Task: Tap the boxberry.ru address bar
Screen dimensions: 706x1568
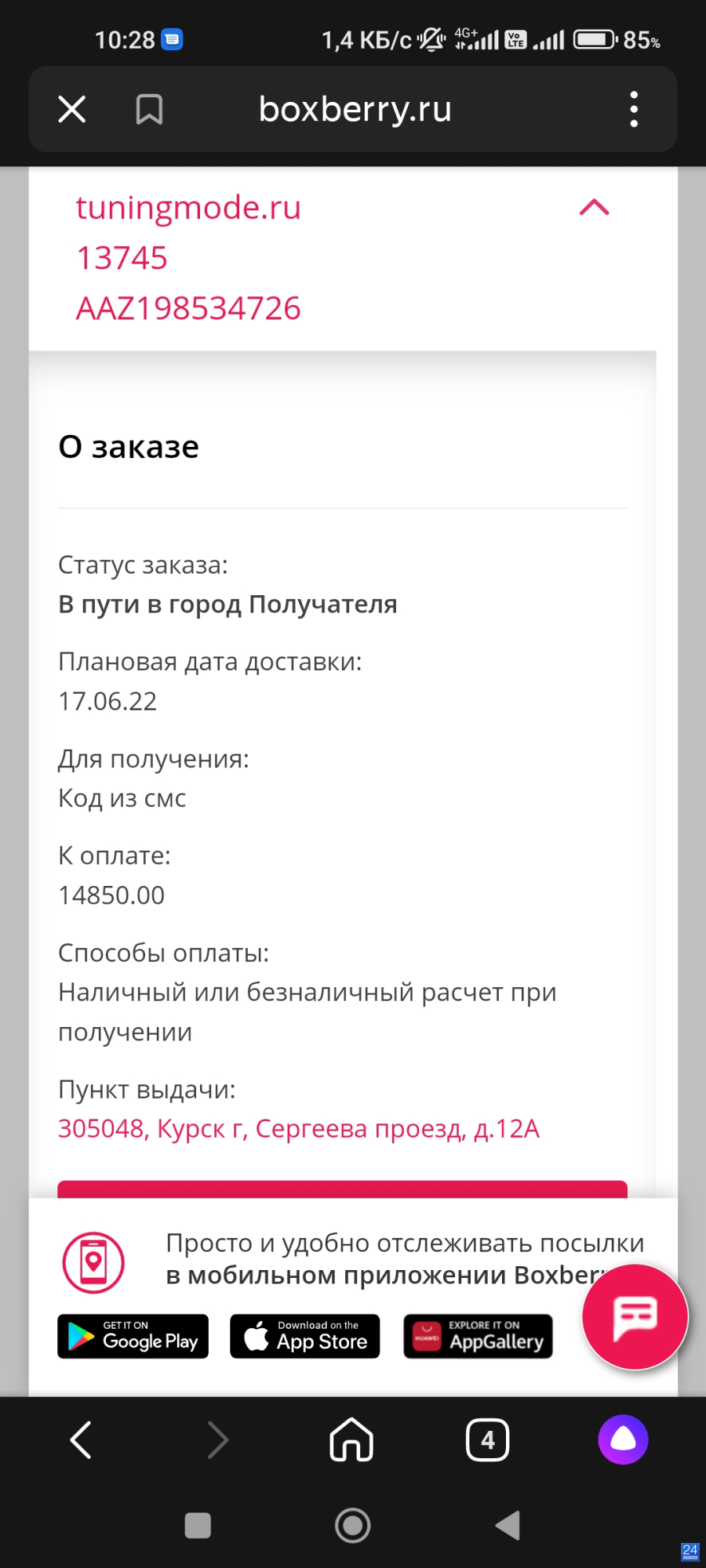Action: tap(355, 109)
